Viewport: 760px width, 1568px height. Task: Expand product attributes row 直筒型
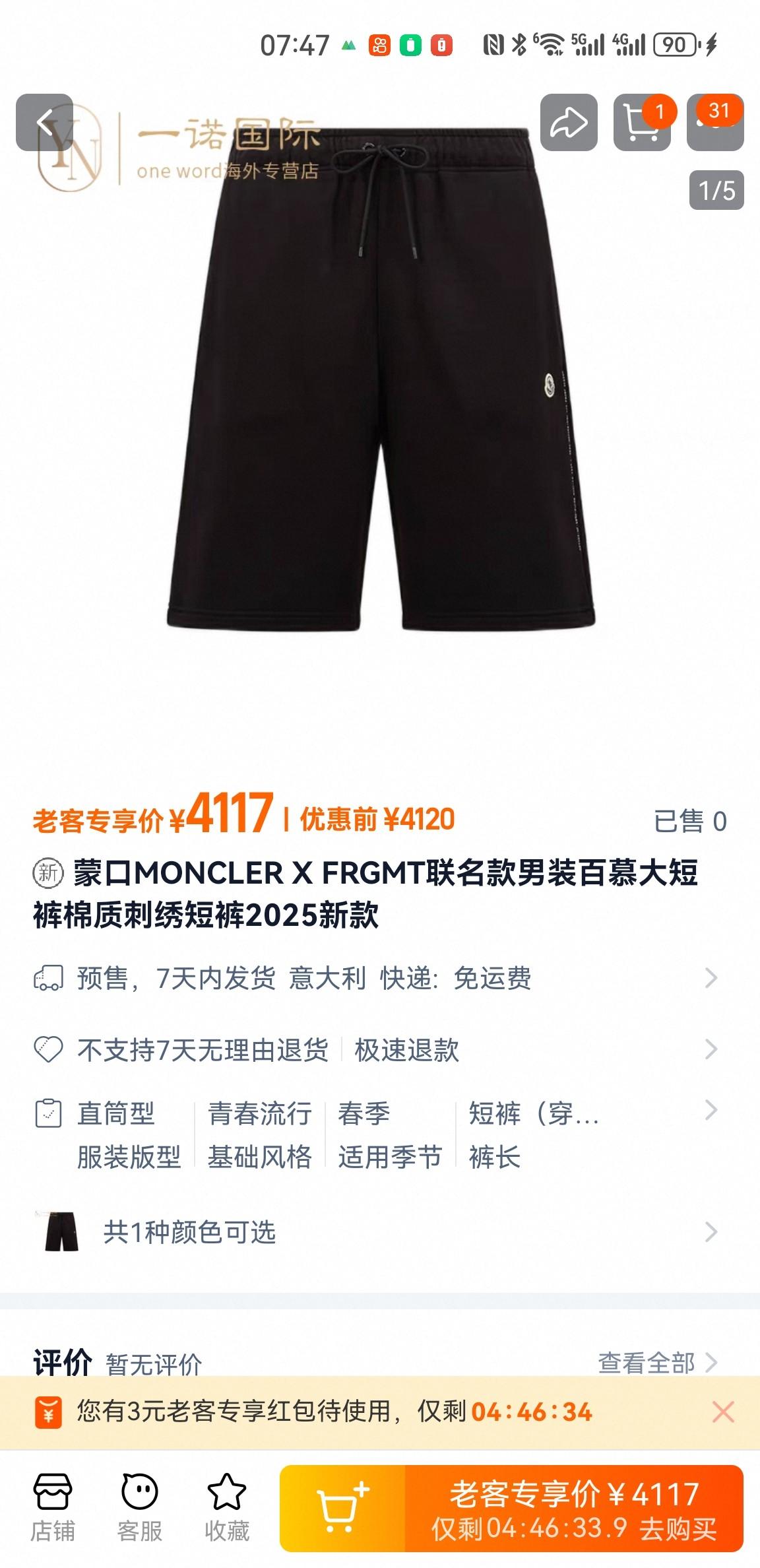[376, 1134]
